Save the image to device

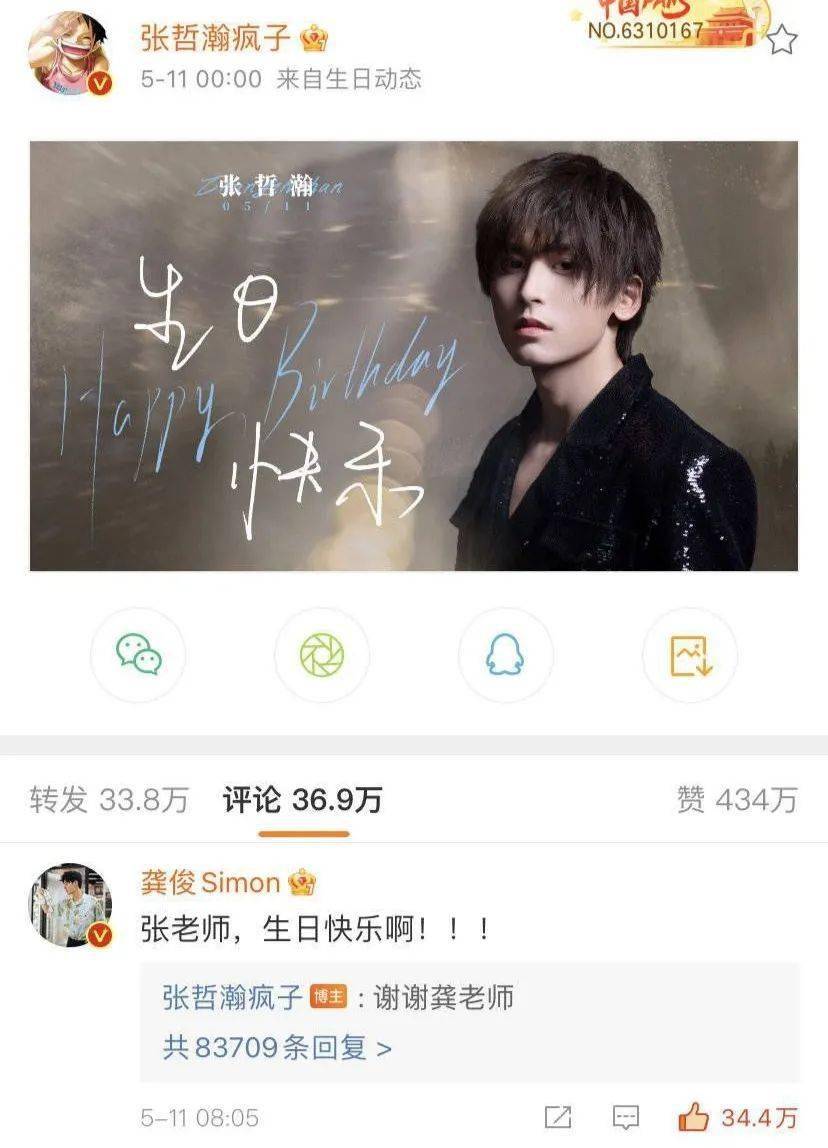[x=690, y=655]
